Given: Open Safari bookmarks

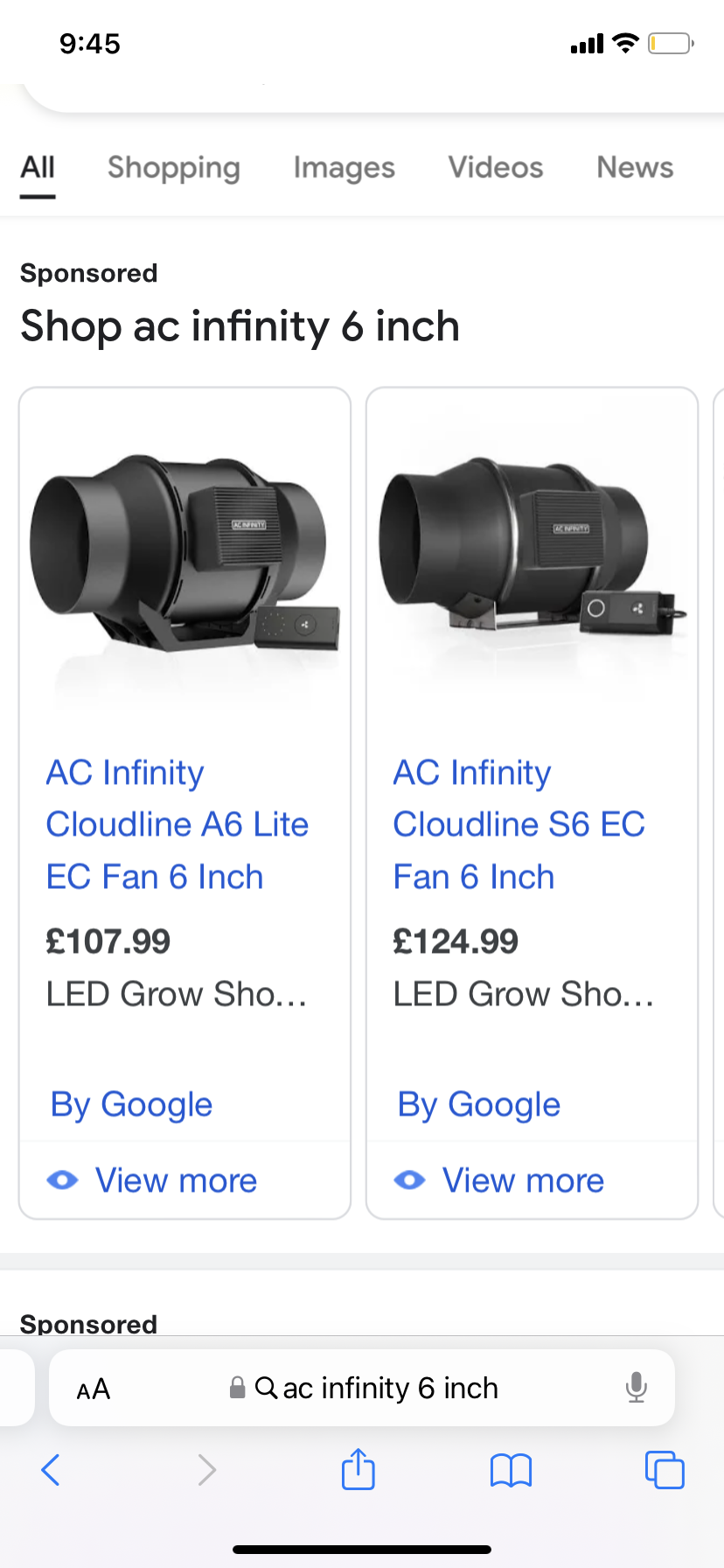Looking at the screenshot, I should tap(512, 1470).
